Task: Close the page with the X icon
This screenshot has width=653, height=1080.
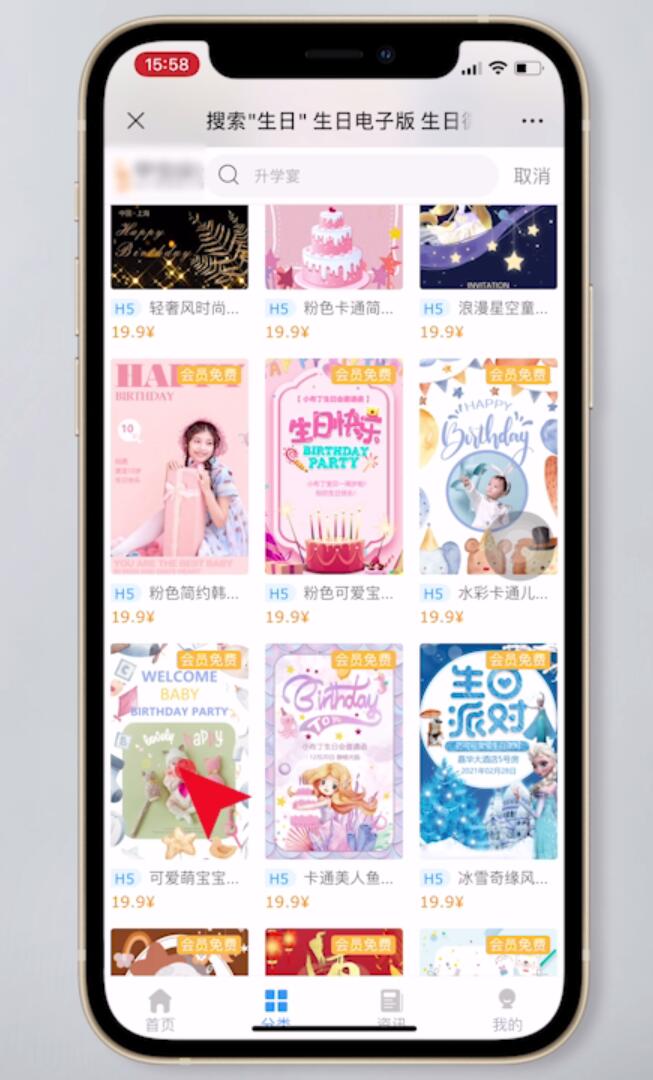Action: [136, 121]
